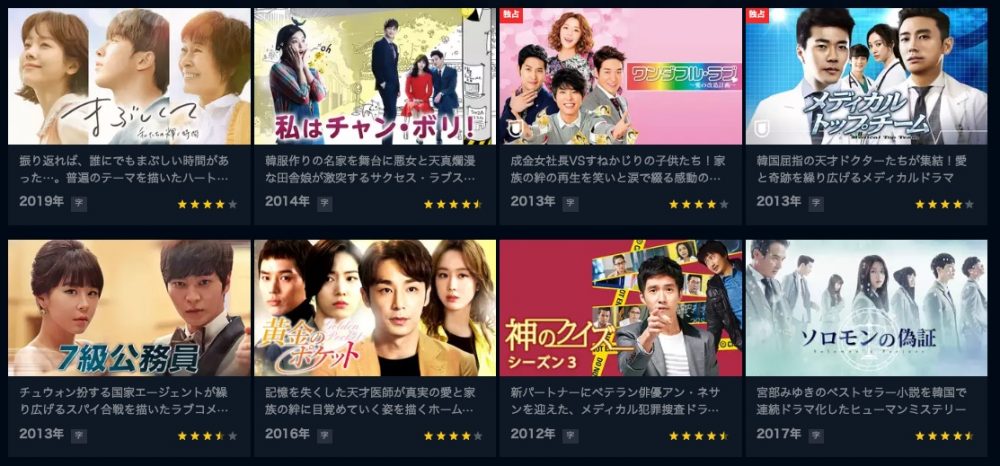Open the まぶしくて drama card
Image resolution: width=1000 pixels, height=466 pixels.
129,78
